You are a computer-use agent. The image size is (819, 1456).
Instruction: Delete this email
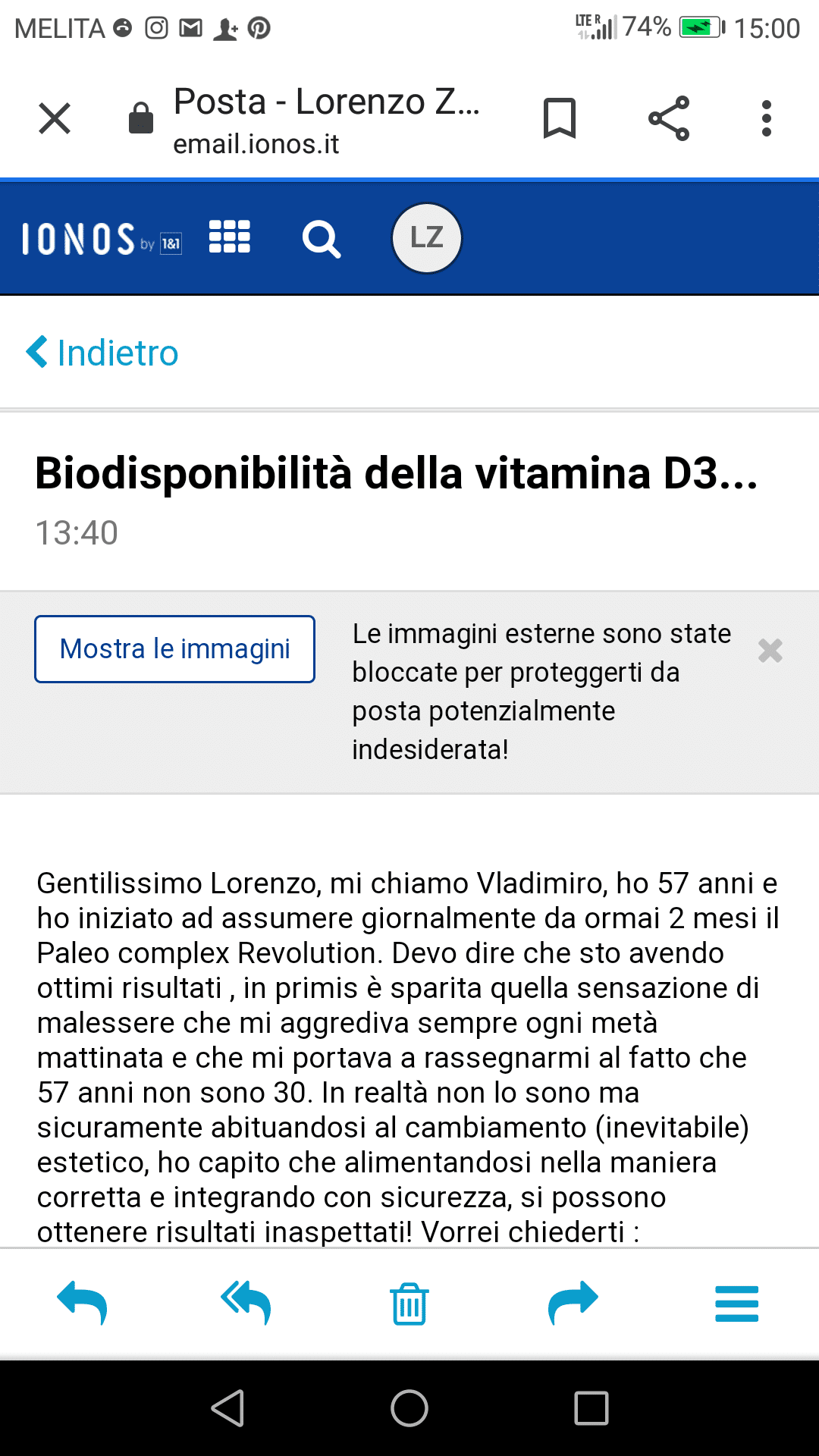[x=409, y=1304]
